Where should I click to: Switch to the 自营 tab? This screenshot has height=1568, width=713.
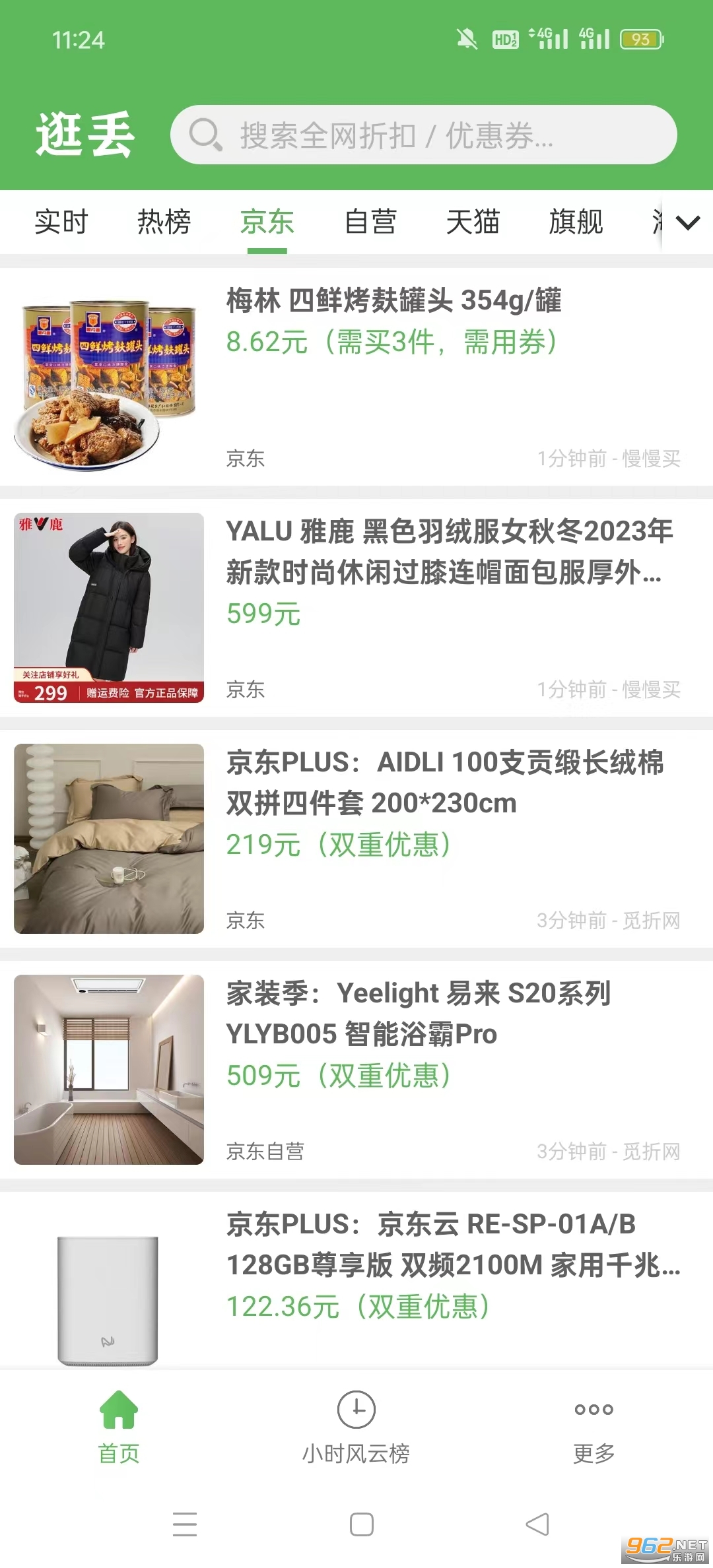click(370, 222)
